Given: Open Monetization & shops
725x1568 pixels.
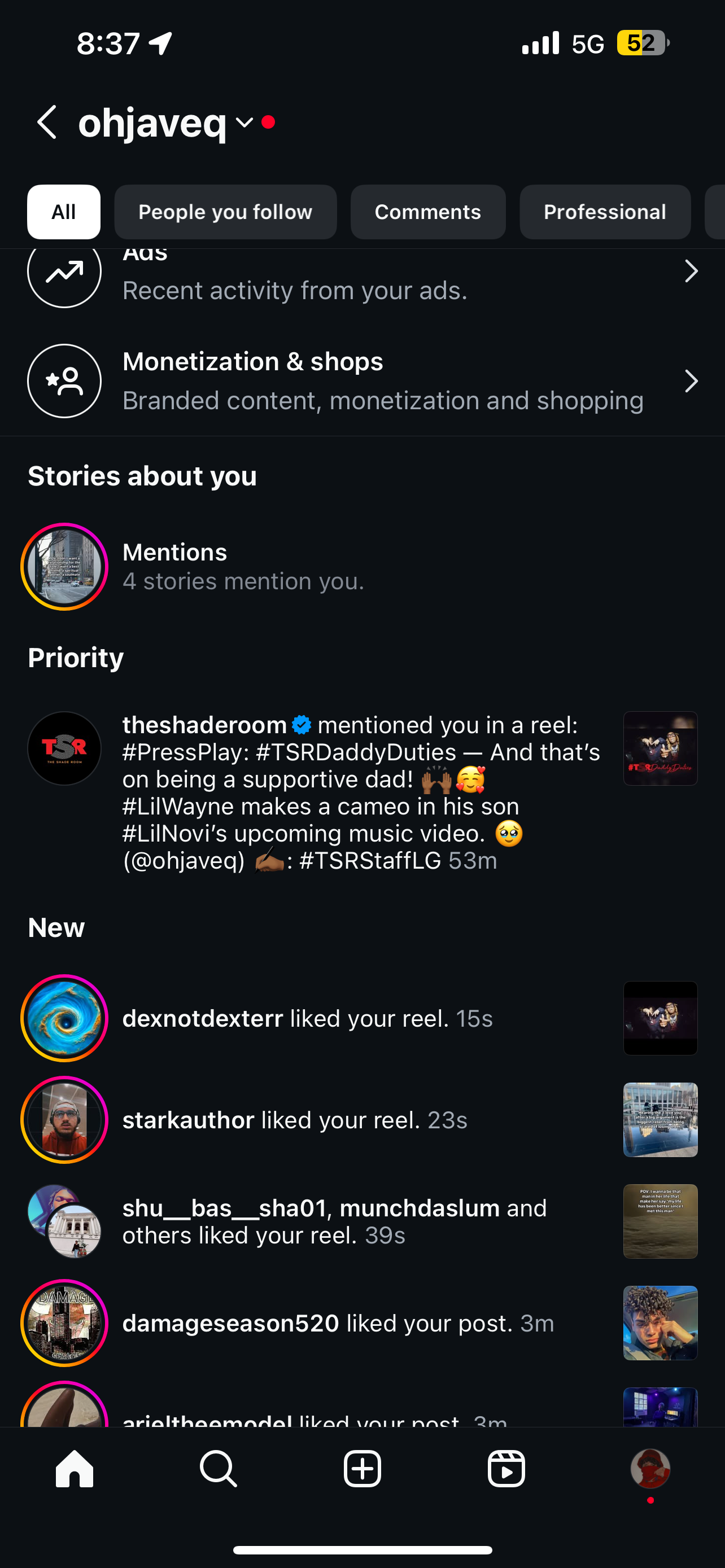Looking at the screenshot, I should pos(362,381).
